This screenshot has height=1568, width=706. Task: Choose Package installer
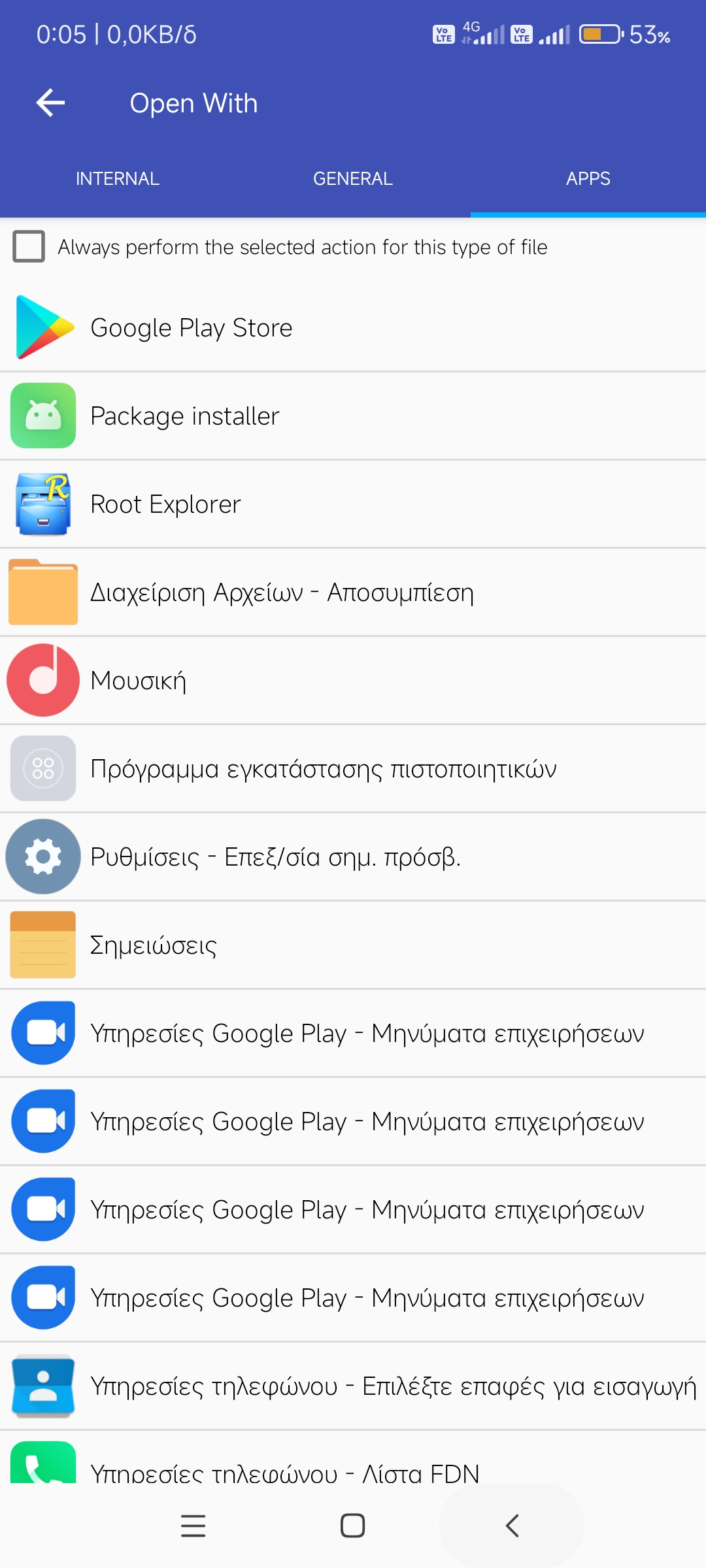pos(353,416)
